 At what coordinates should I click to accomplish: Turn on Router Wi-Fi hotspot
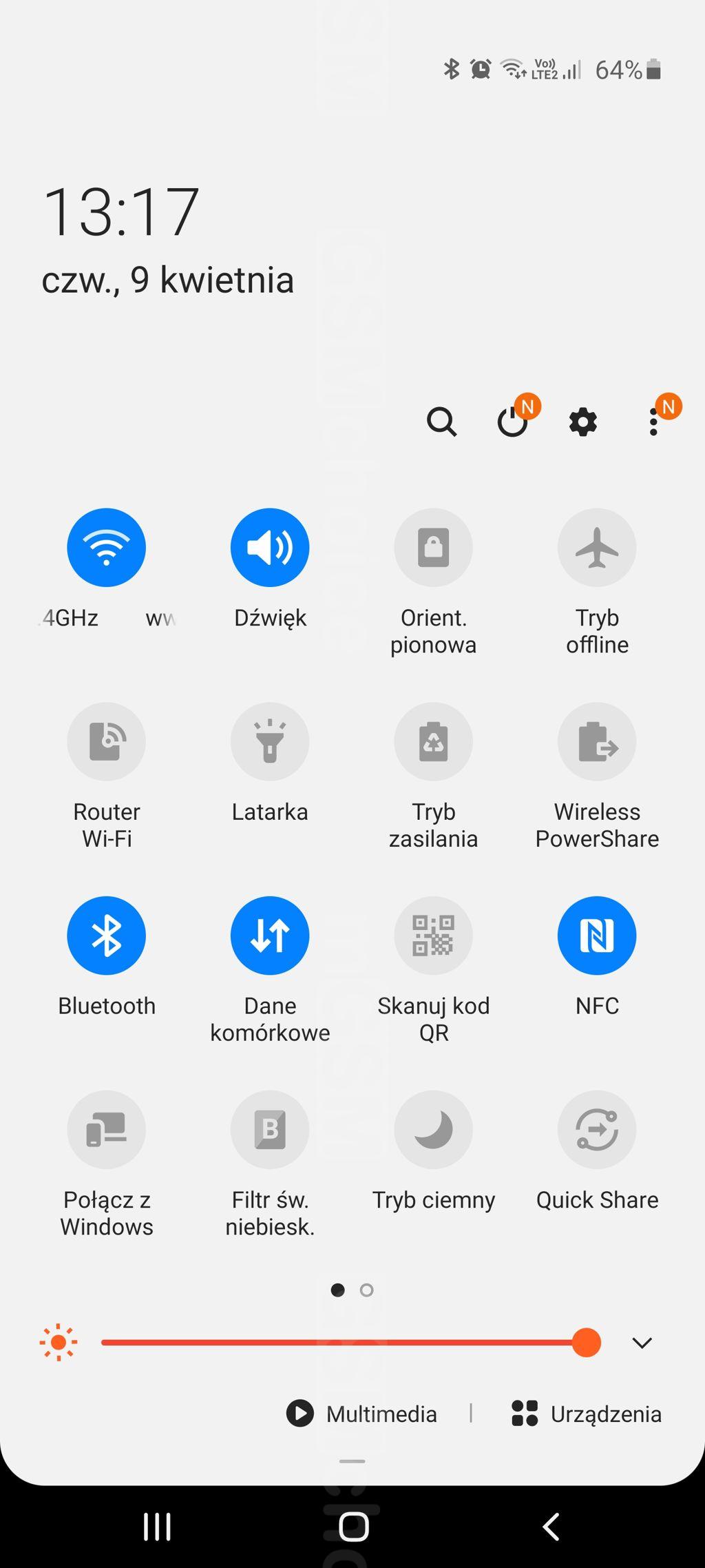point(106,741)
